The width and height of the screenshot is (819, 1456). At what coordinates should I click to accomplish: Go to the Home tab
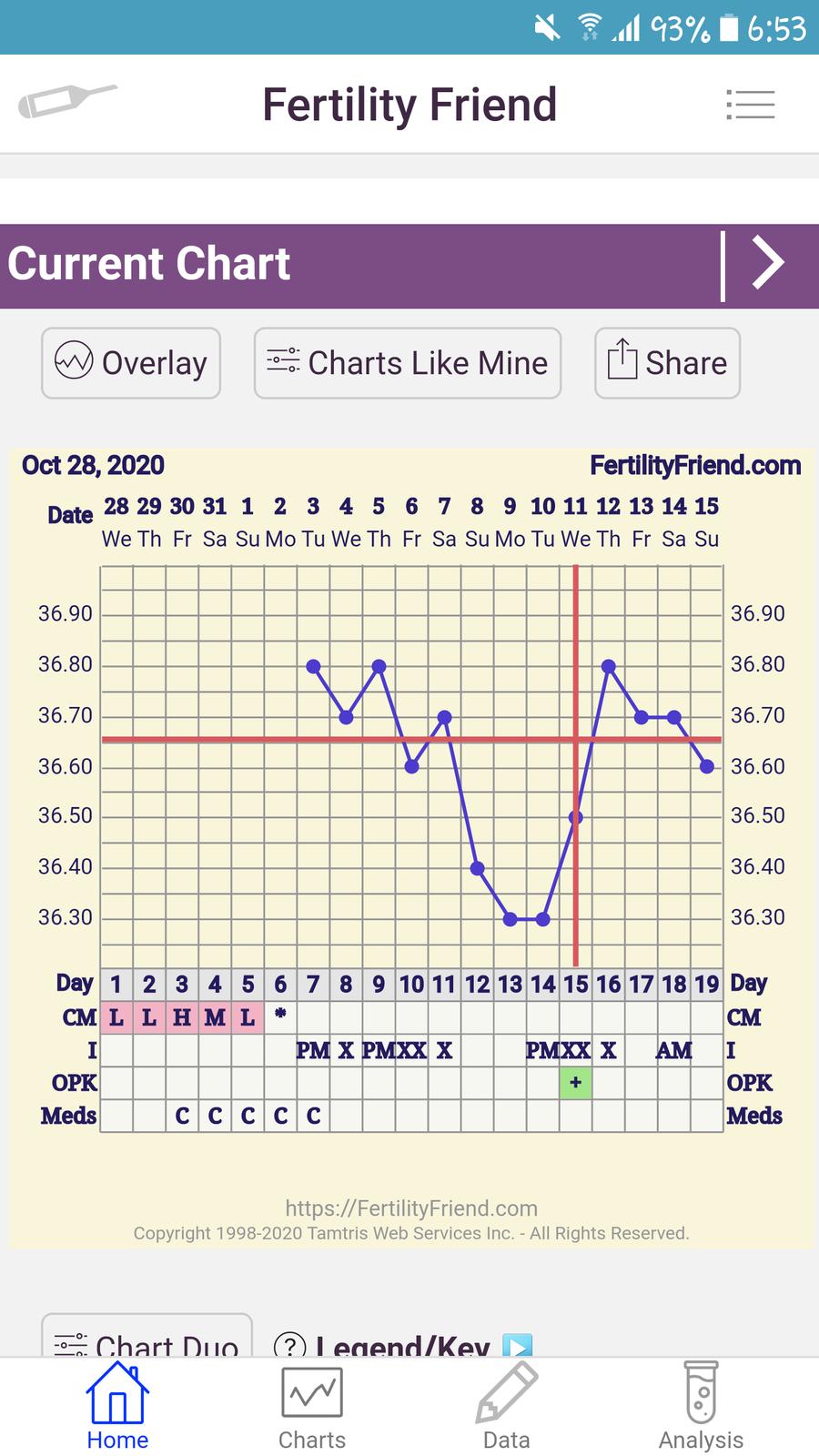117,1407
